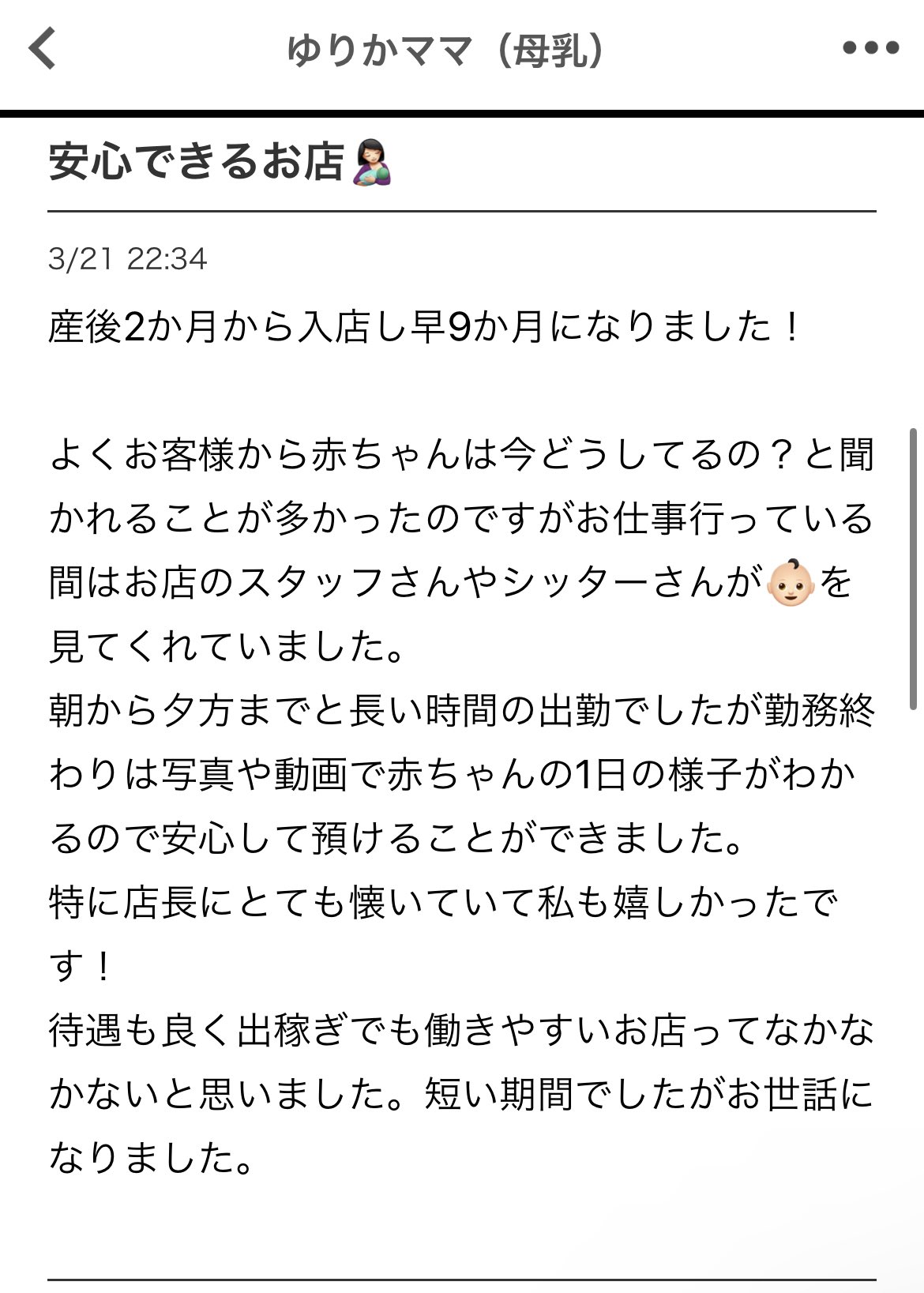Open the three-dot overflow menu
924x1293 pixels.
(870, 49)
